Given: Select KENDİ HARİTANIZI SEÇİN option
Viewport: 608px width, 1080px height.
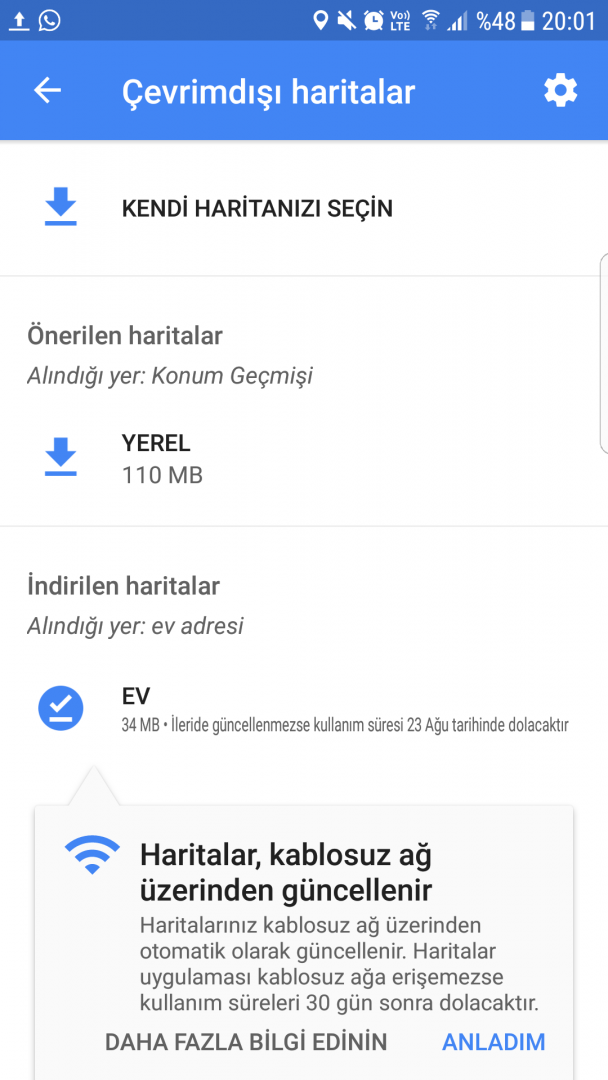Looking at the screenshot, I should (257, 208).
